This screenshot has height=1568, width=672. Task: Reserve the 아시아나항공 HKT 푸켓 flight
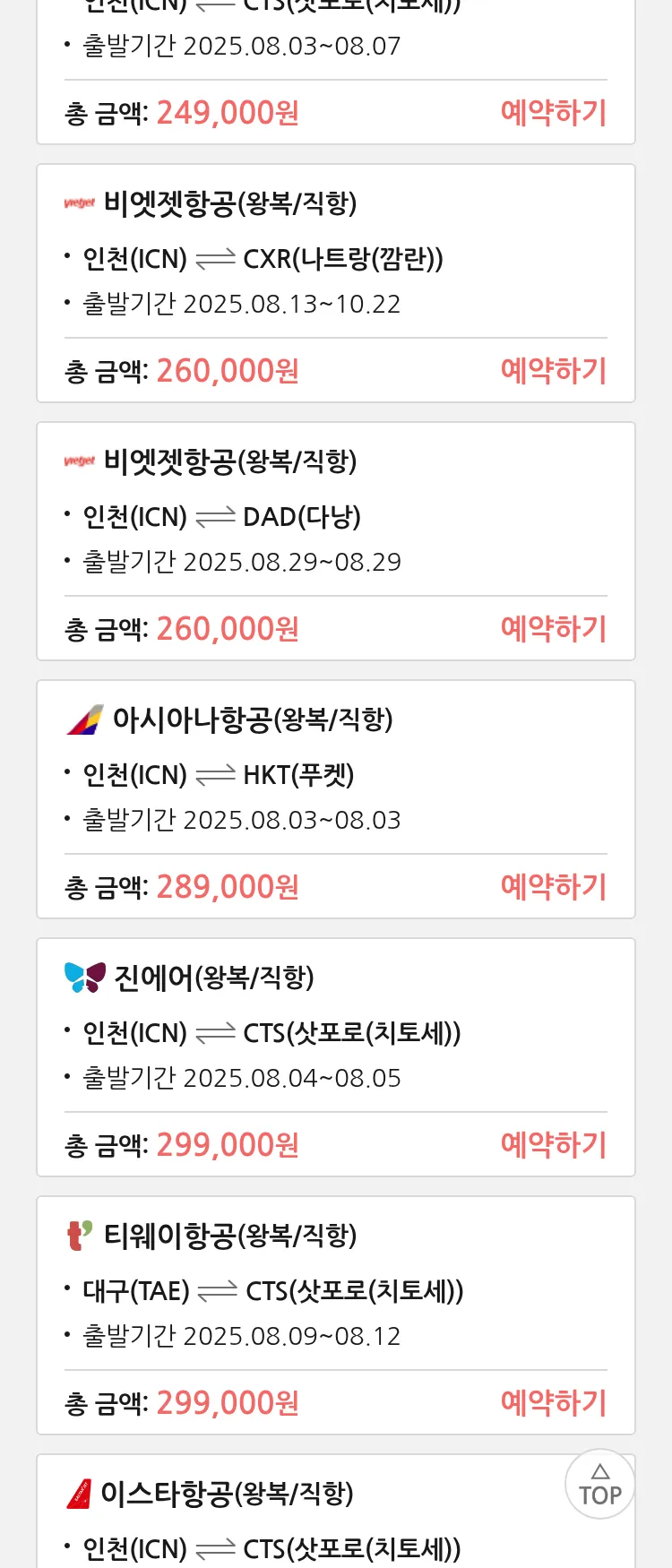pyautogui.click(x=553, y=887)
